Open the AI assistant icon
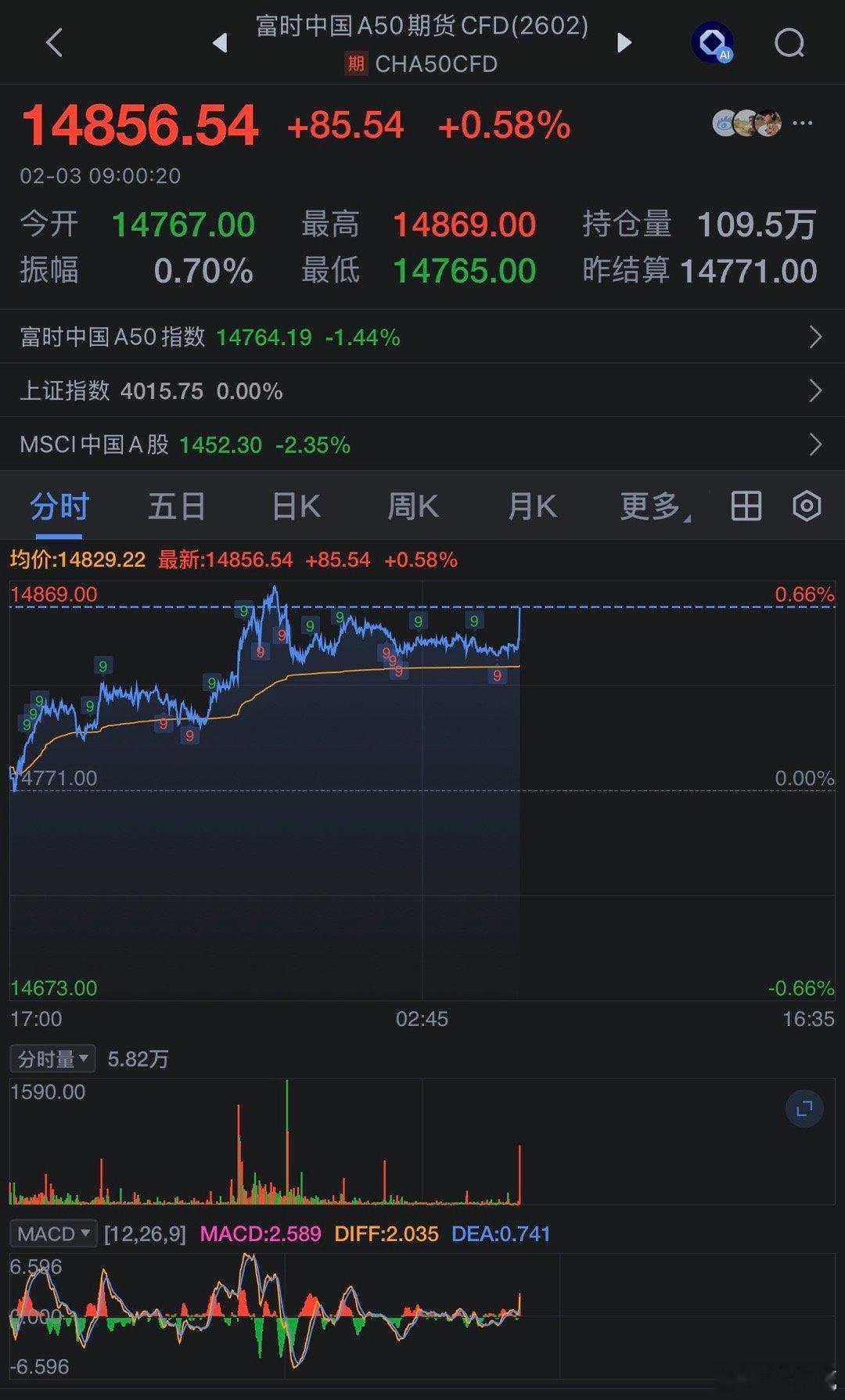 coord(713,43)
